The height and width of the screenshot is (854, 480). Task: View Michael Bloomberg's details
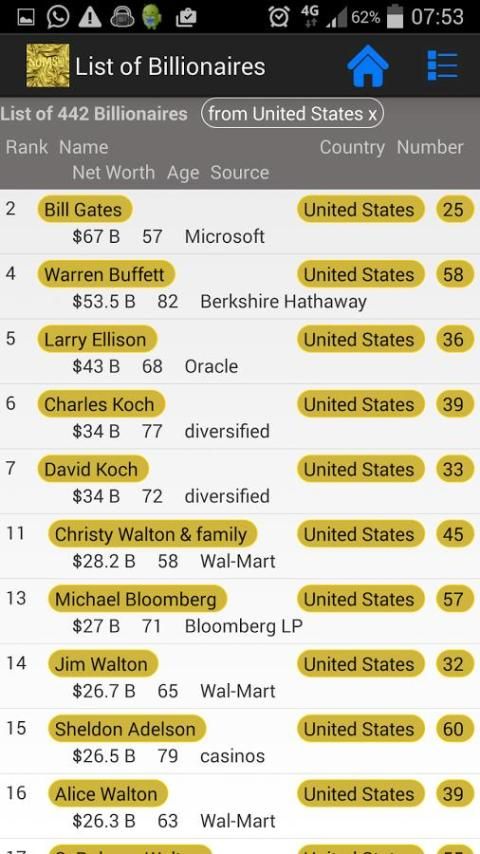point(137,599)
